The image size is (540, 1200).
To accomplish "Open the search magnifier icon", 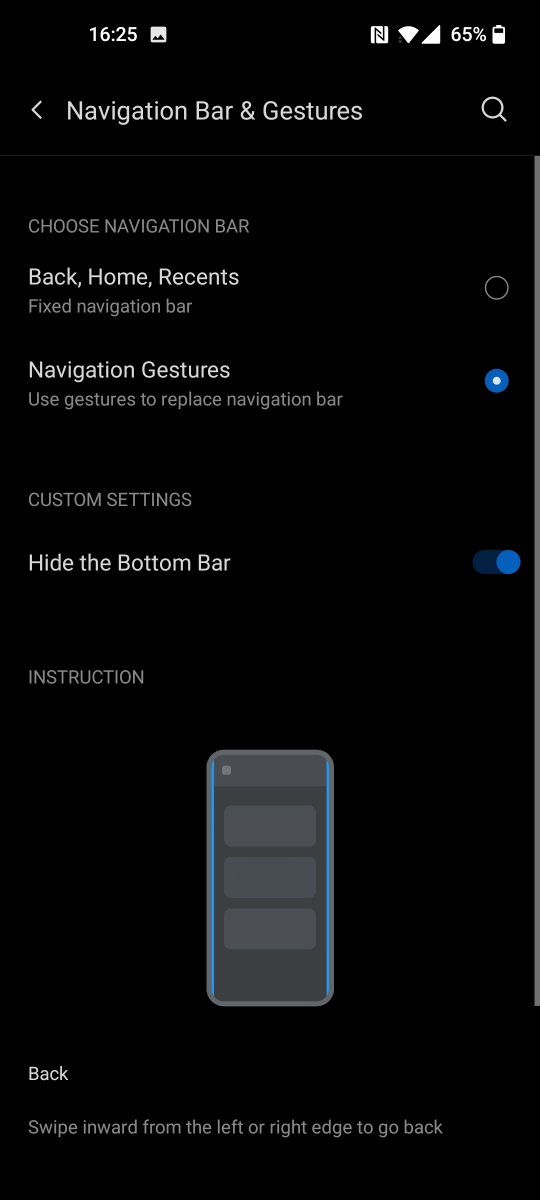I will (494, 110).
